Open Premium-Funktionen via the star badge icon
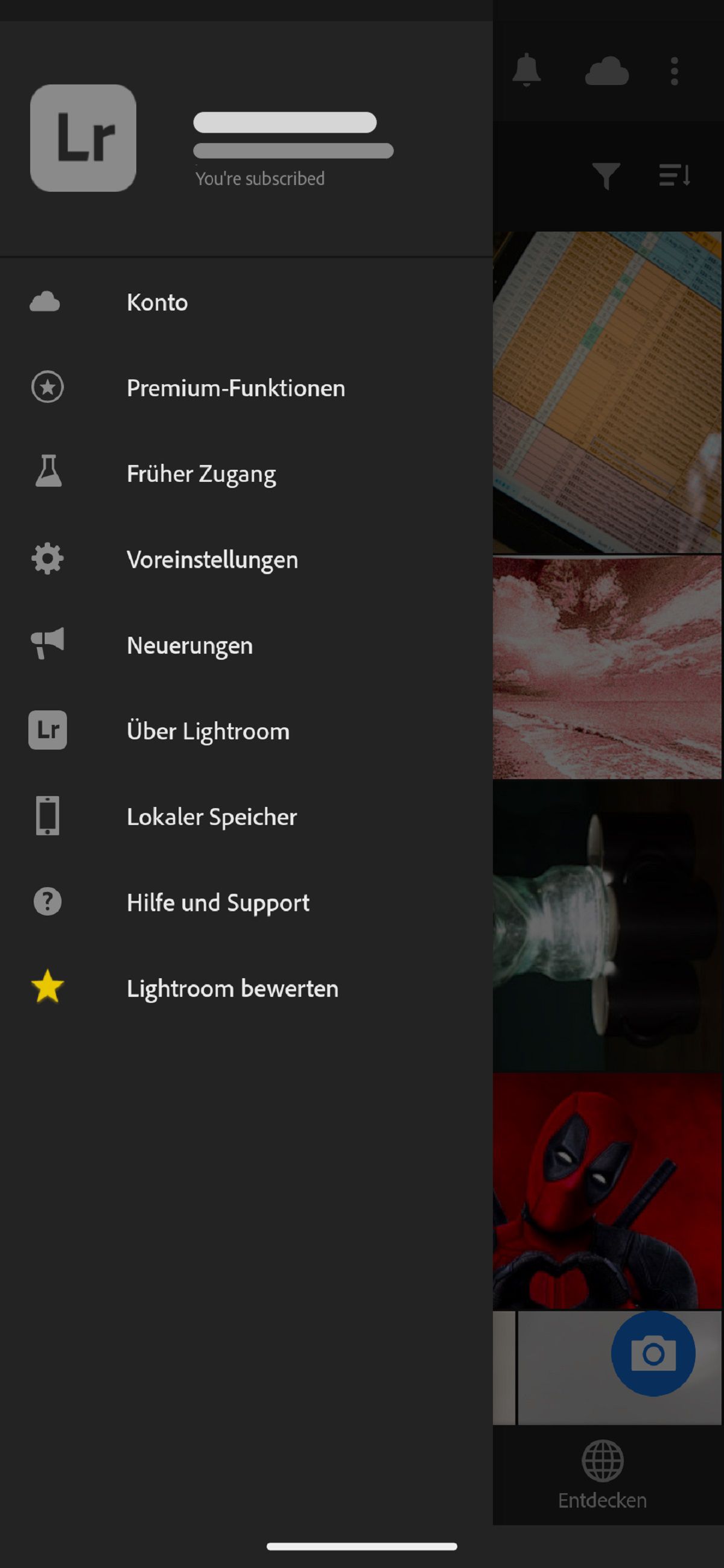The image size is (724, 1568). click(47, 387)
